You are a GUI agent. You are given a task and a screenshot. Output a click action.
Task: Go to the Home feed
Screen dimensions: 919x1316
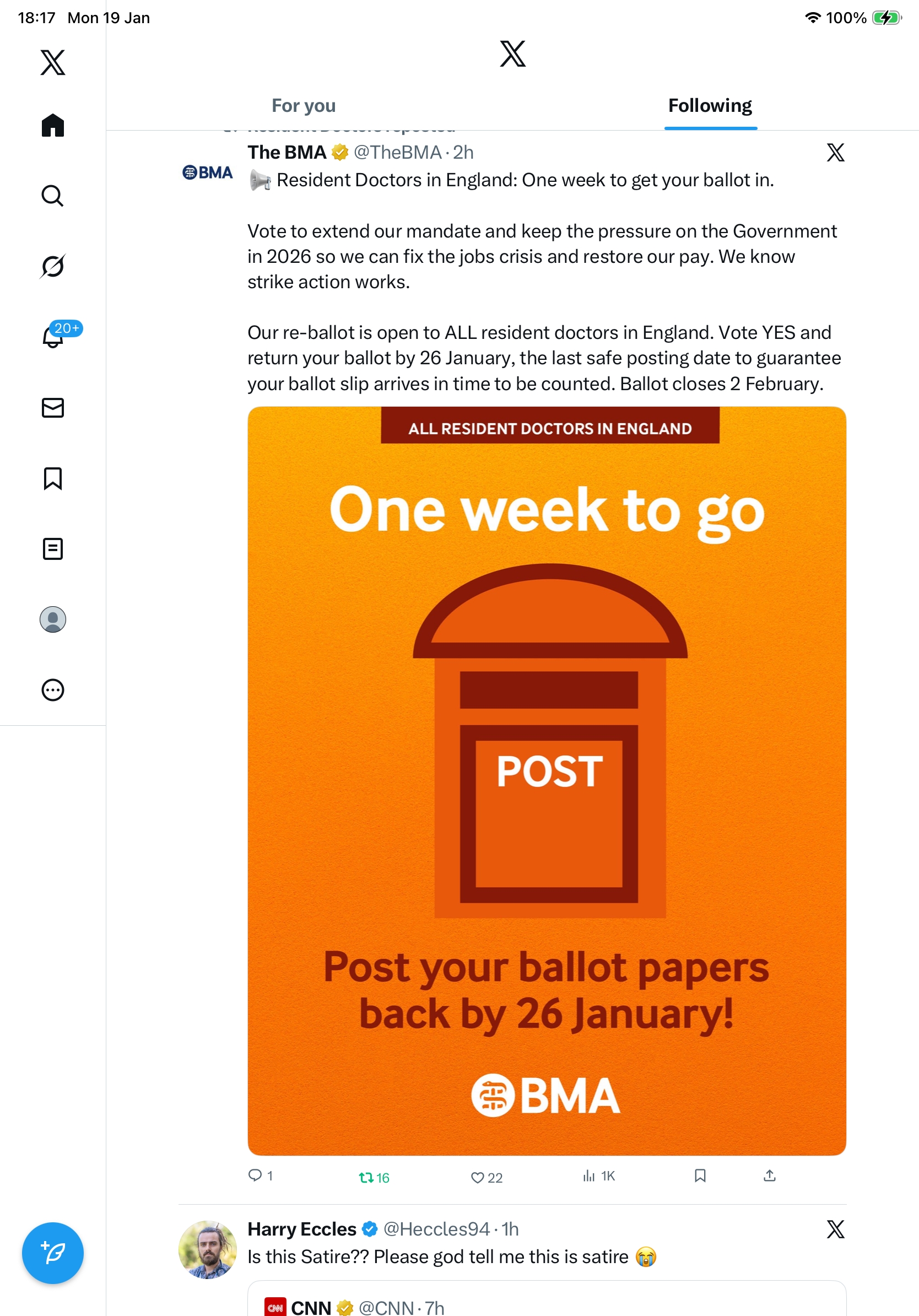click(53, 125)
